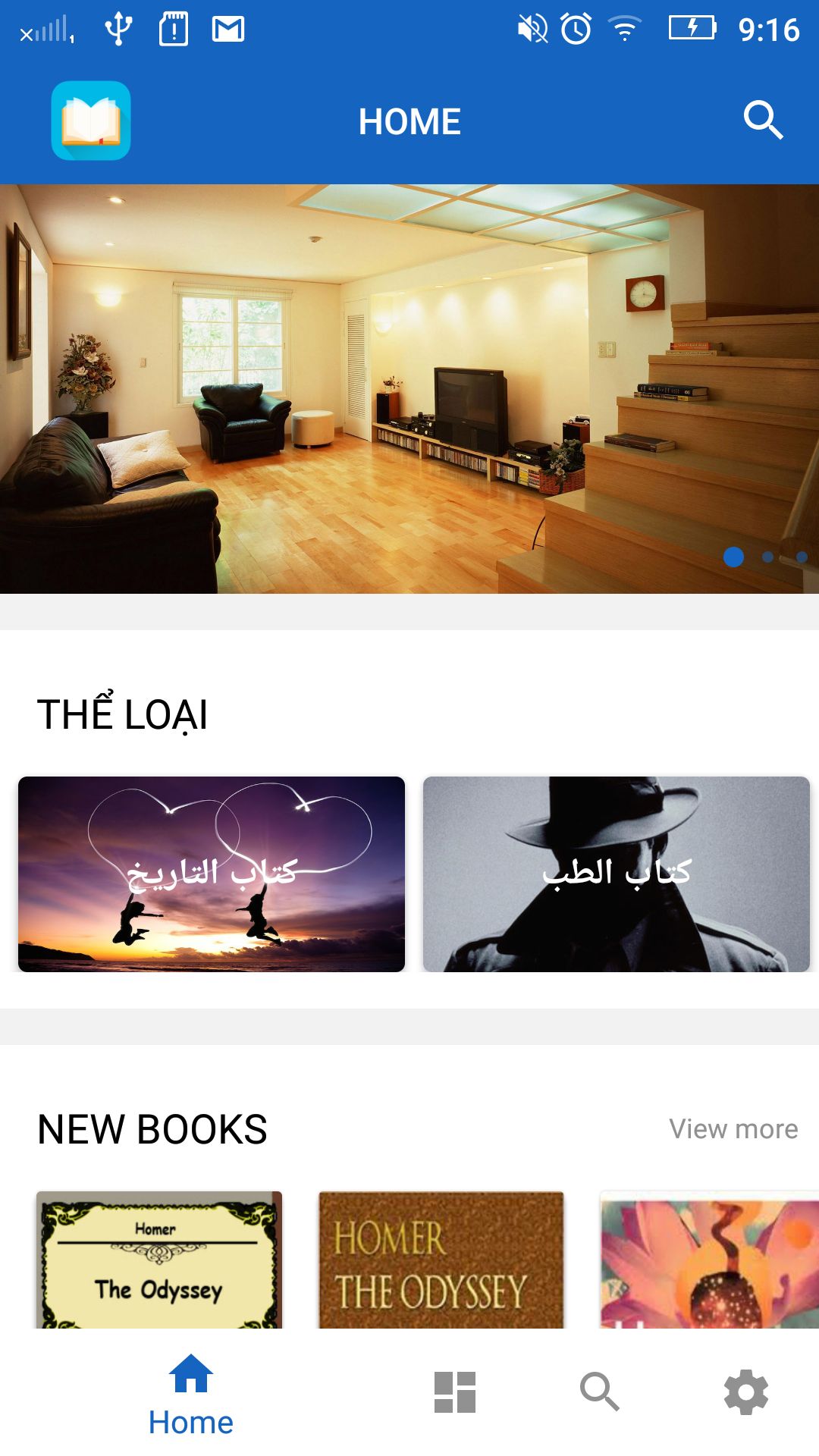Open the settings gear tab
819x1456 pixels.
(746, 1392)
